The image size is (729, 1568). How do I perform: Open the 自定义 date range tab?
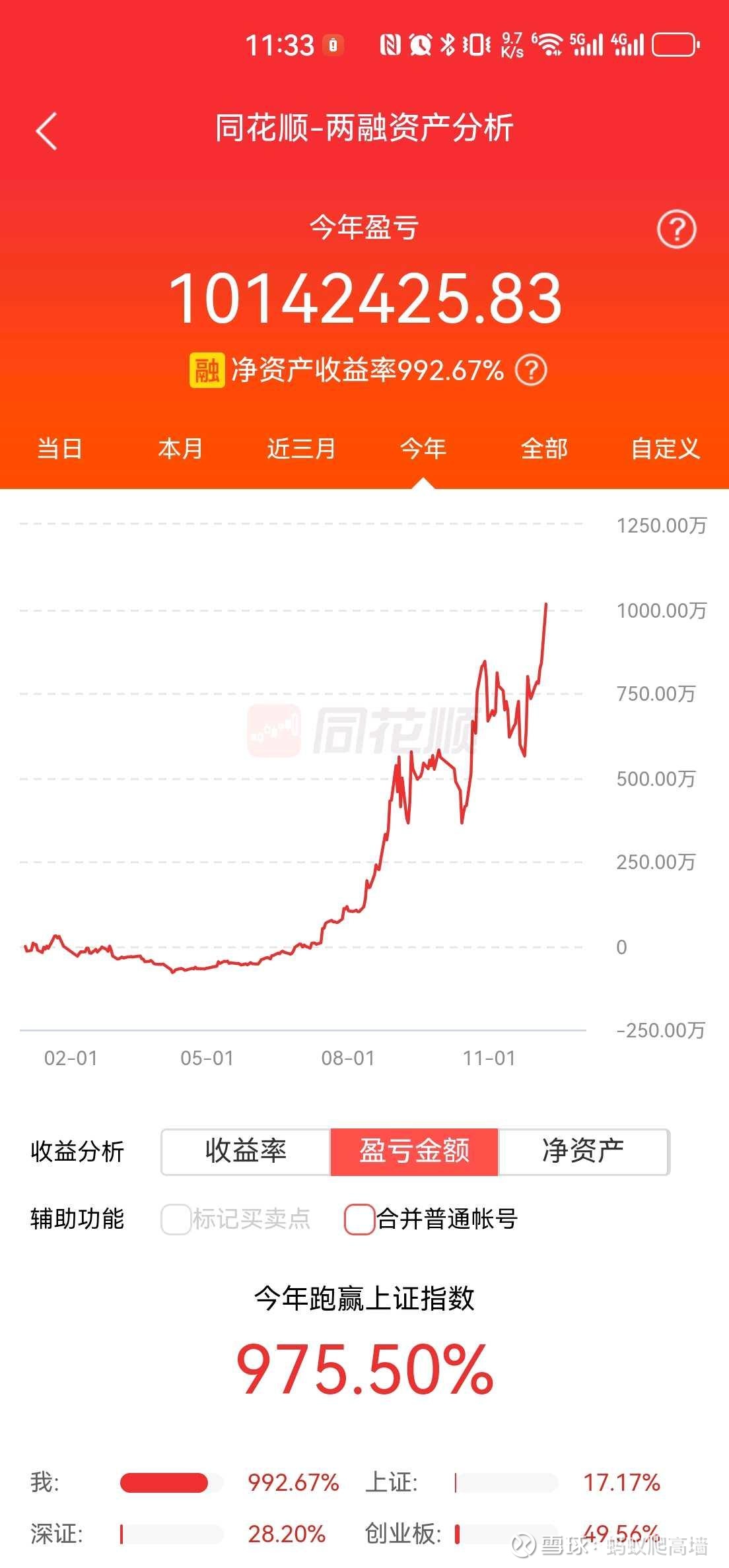[666, 449]
